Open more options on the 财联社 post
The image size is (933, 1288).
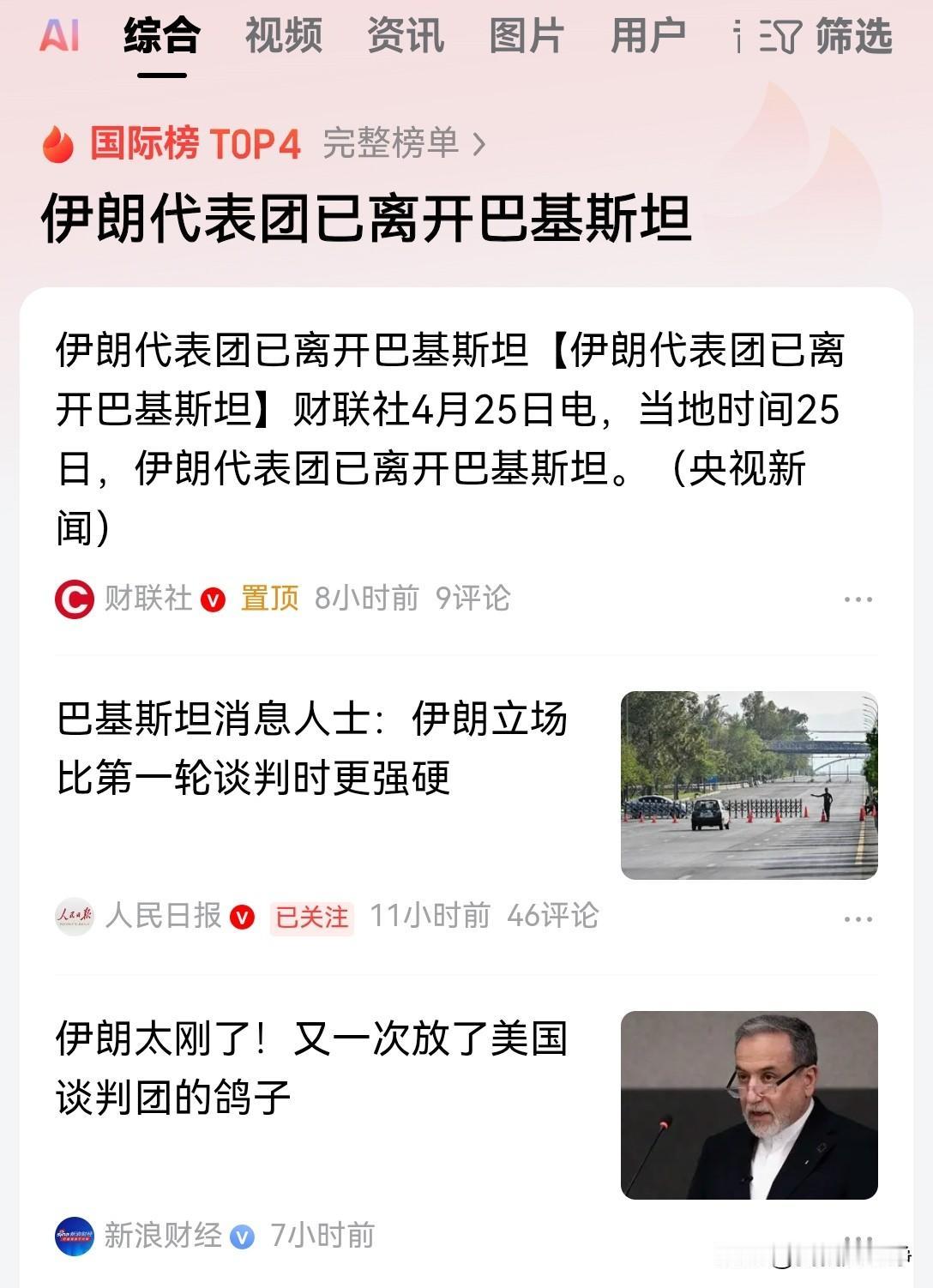pos(859,600)
